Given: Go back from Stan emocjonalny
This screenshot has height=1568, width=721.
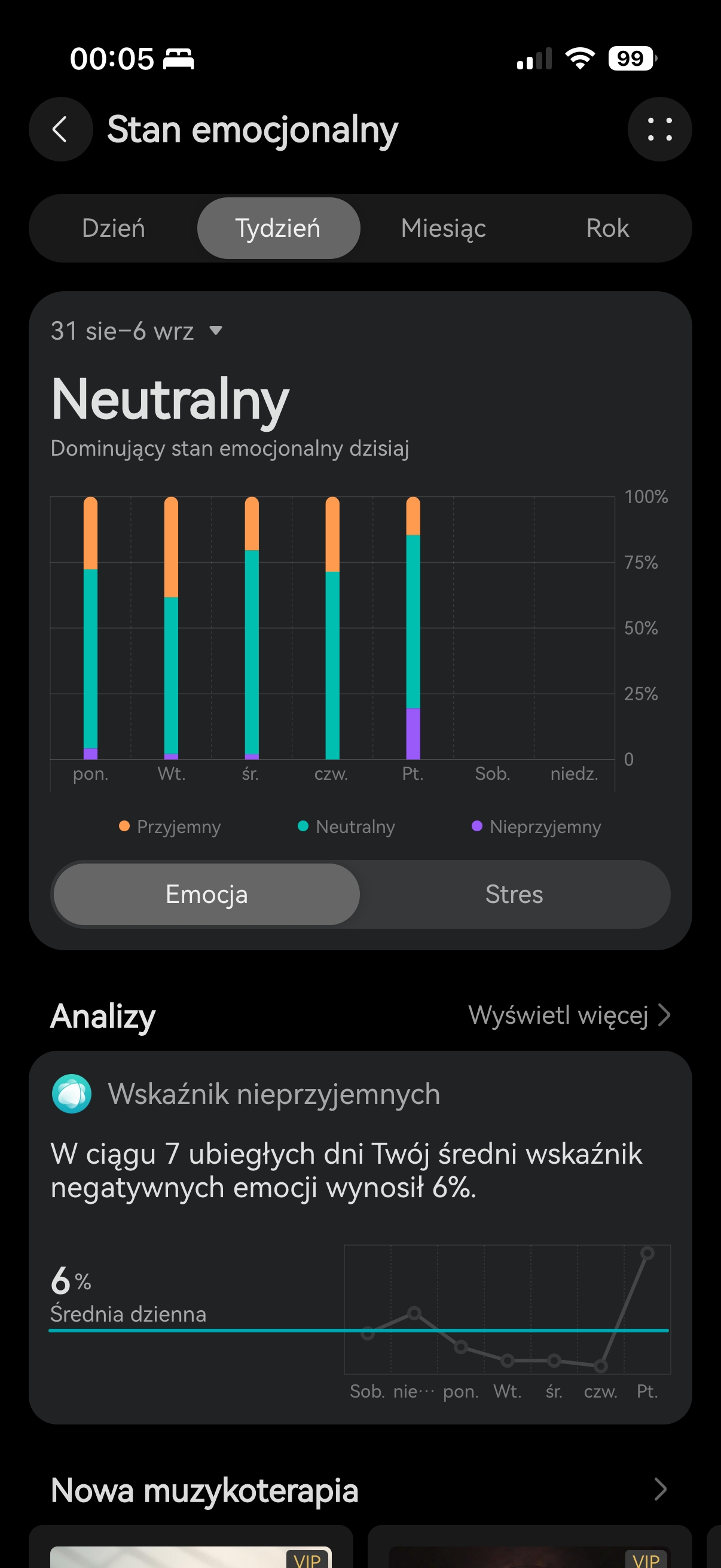Looking at the screenshot, I should (x=60, y=129).
